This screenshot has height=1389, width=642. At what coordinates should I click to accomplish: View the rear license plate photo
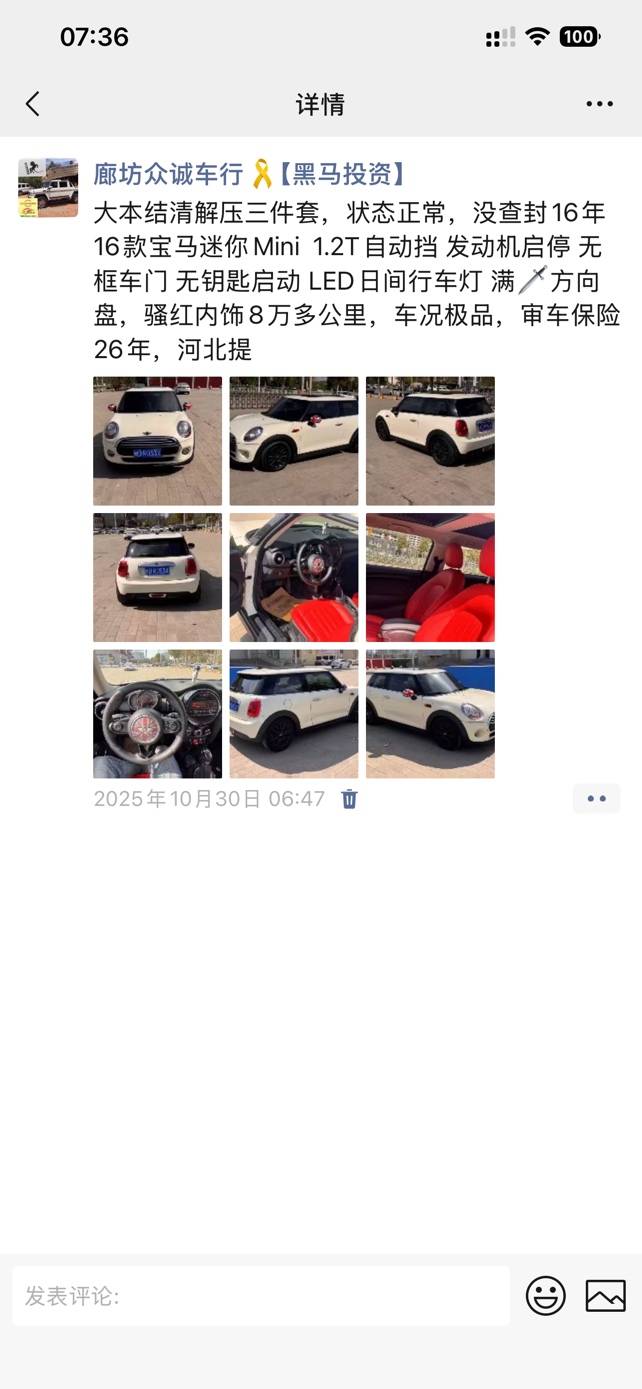click(x=158, y=577)
